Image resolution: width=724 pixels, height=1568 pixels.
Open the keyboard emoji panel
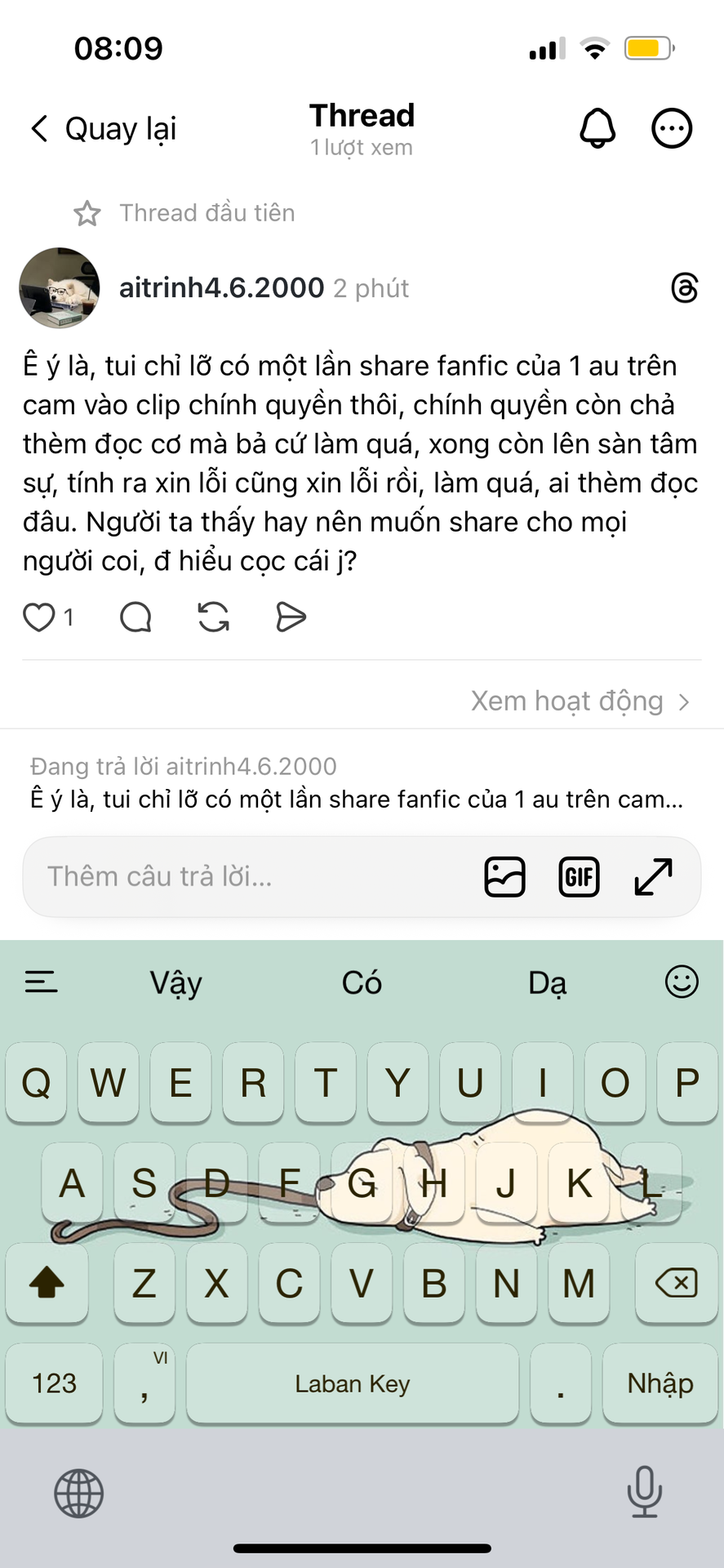(x=682, y=982)
